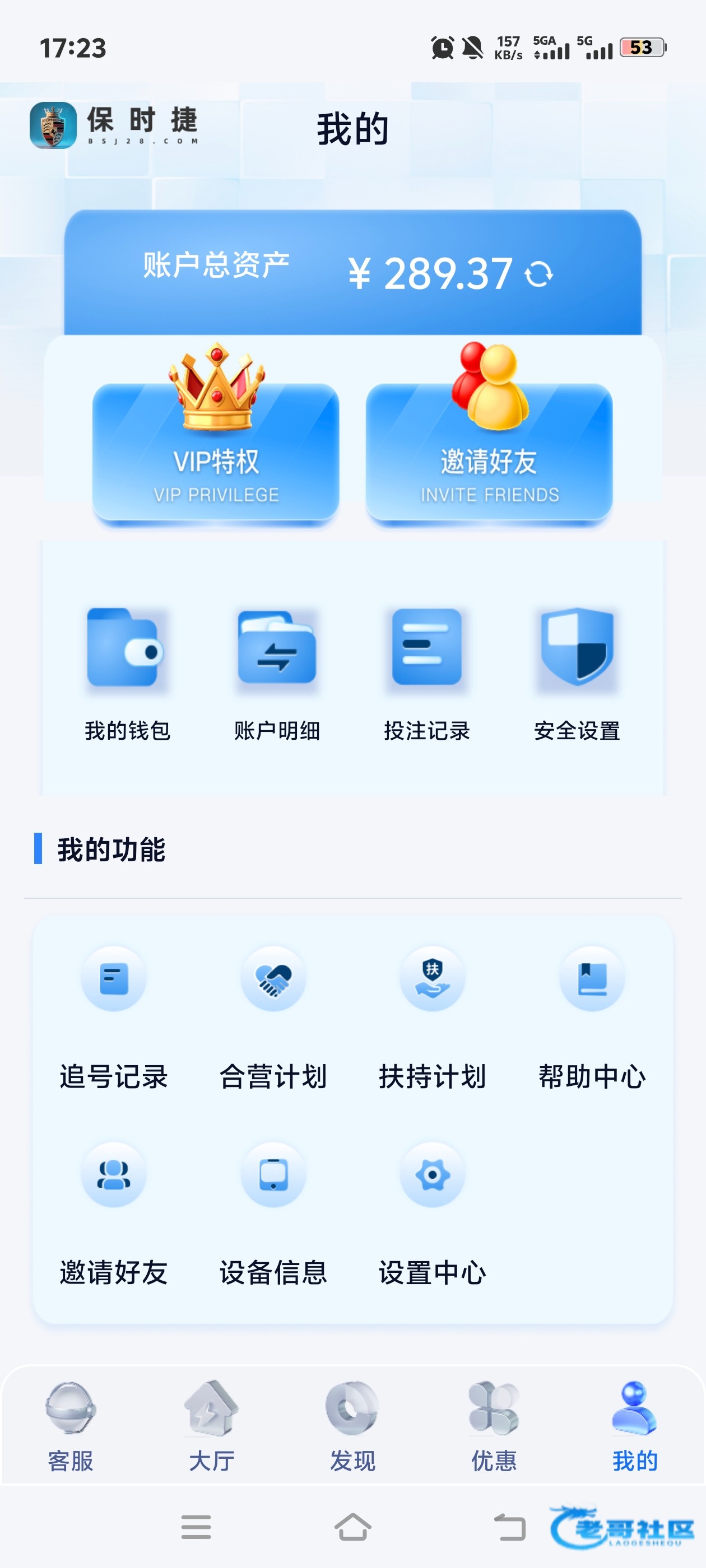The image size is (706, 1568).
Task: Open 我的钱包 wallet
Action: [x=127, y=673]
